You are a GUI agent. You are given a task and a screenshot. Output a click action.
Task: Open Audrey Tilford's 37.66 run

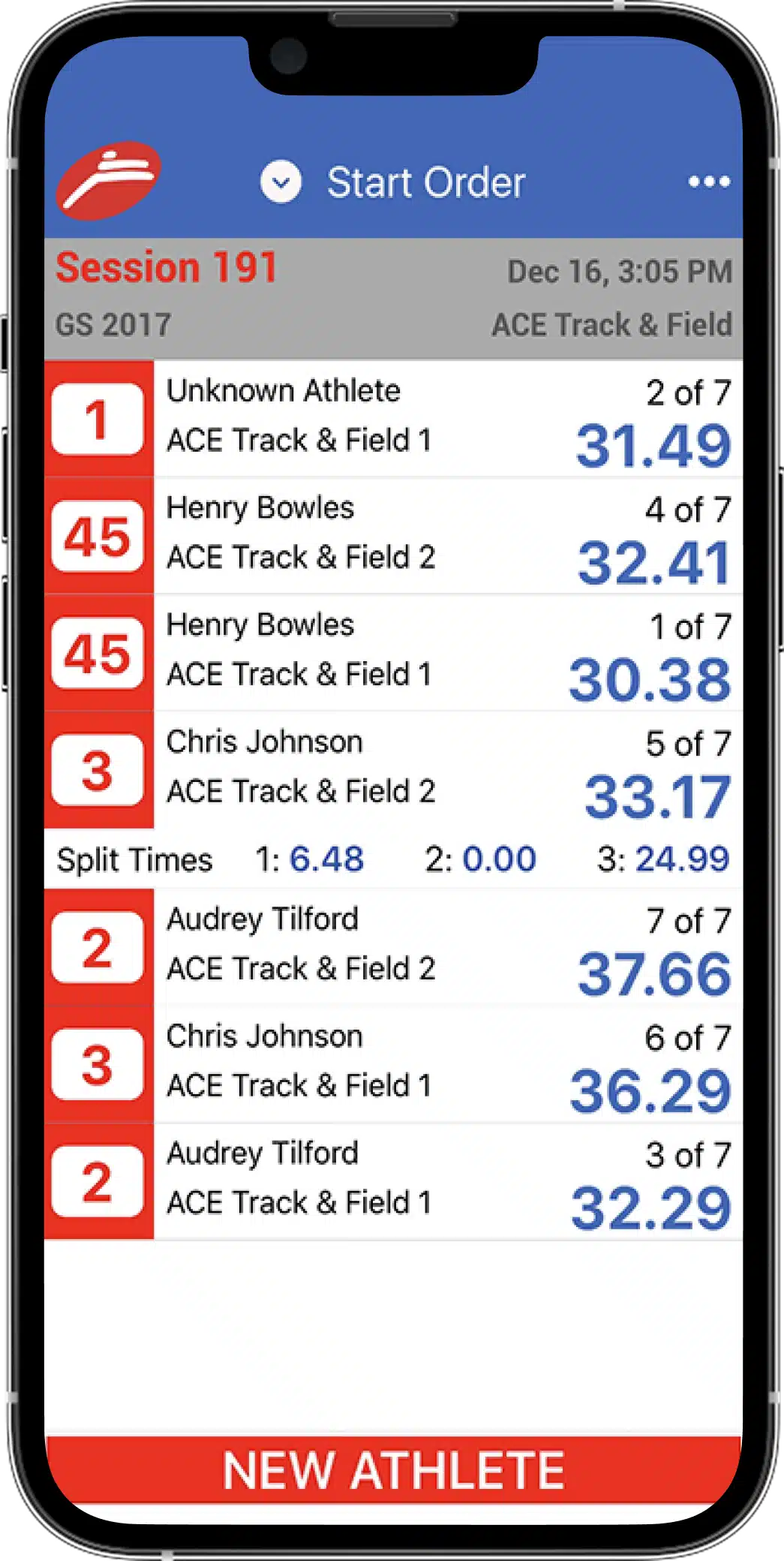tap(393, 947)
